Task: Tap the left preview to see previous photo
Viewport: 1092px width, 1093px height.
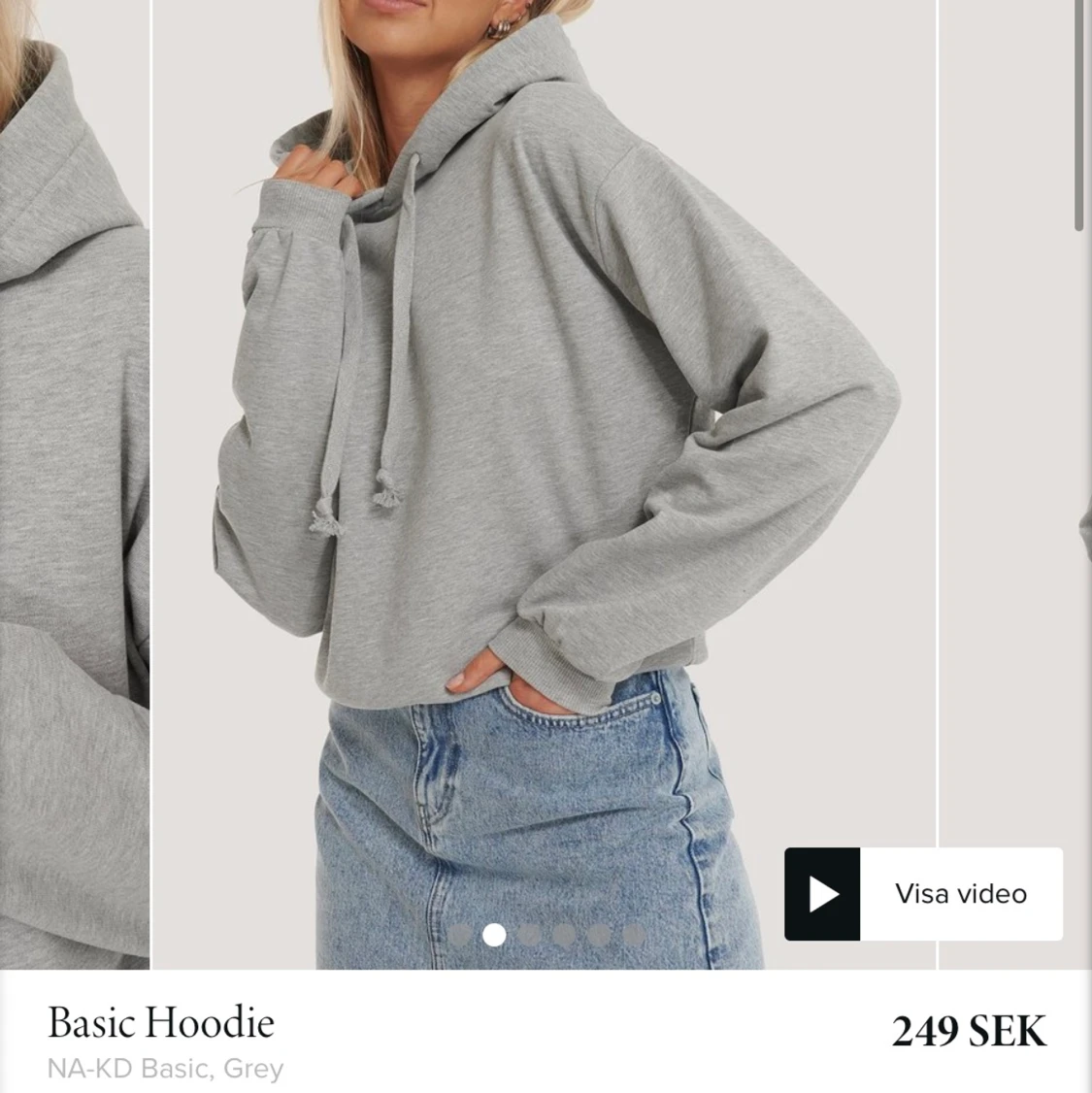Action: (73, 485)
